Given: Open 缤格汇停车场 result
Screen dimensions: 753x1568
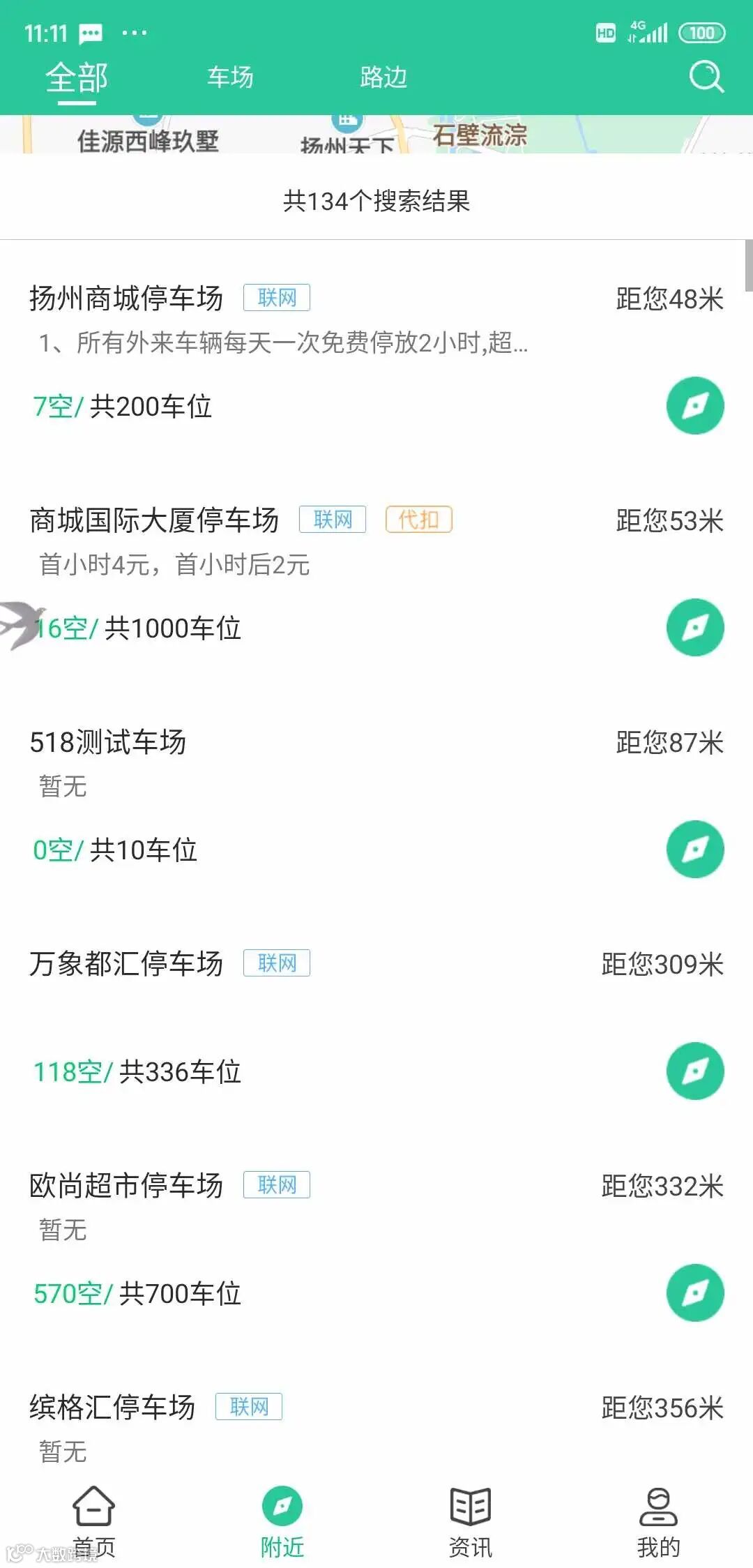Looking at the screenshot, I should [112, 1408].
